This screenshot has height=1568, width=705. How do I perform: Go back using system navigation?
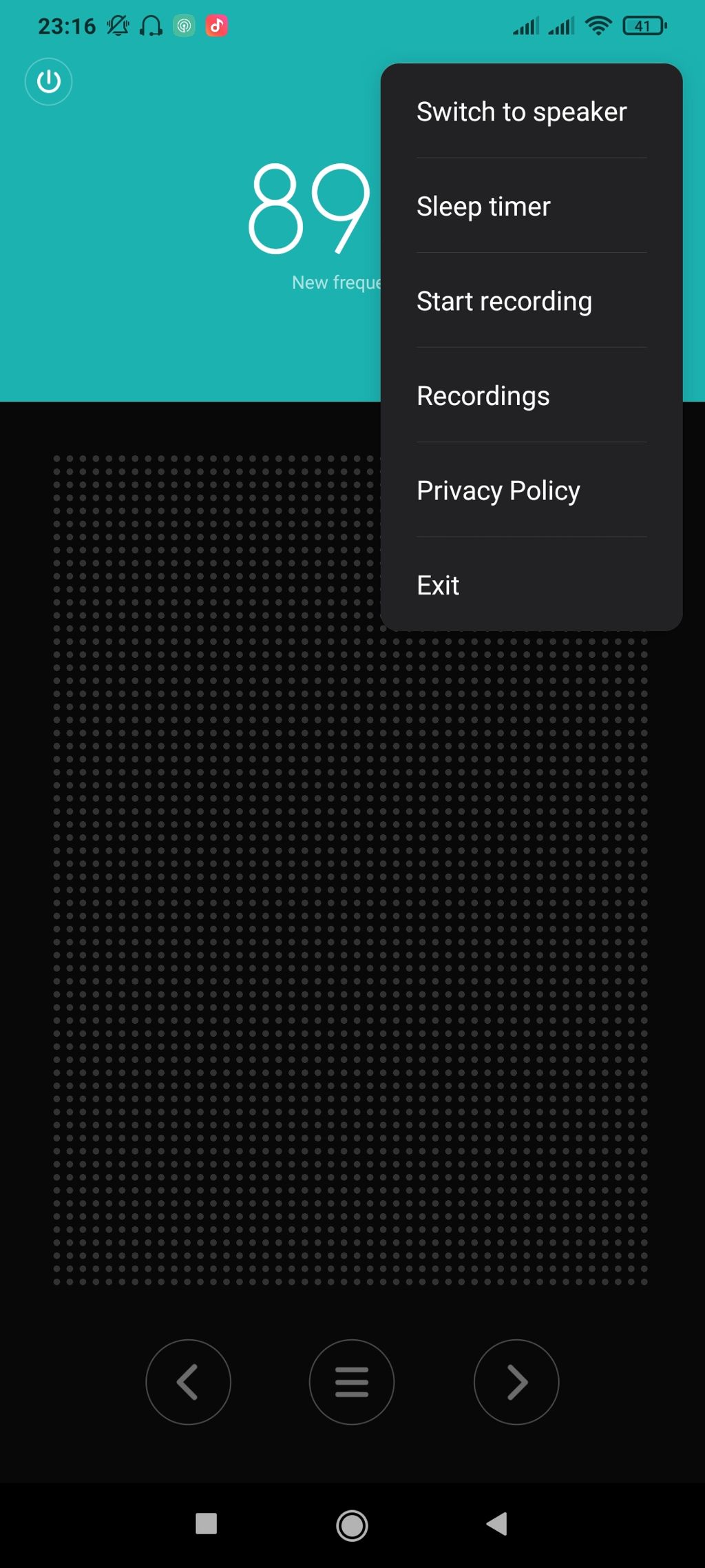[496, 1524]
